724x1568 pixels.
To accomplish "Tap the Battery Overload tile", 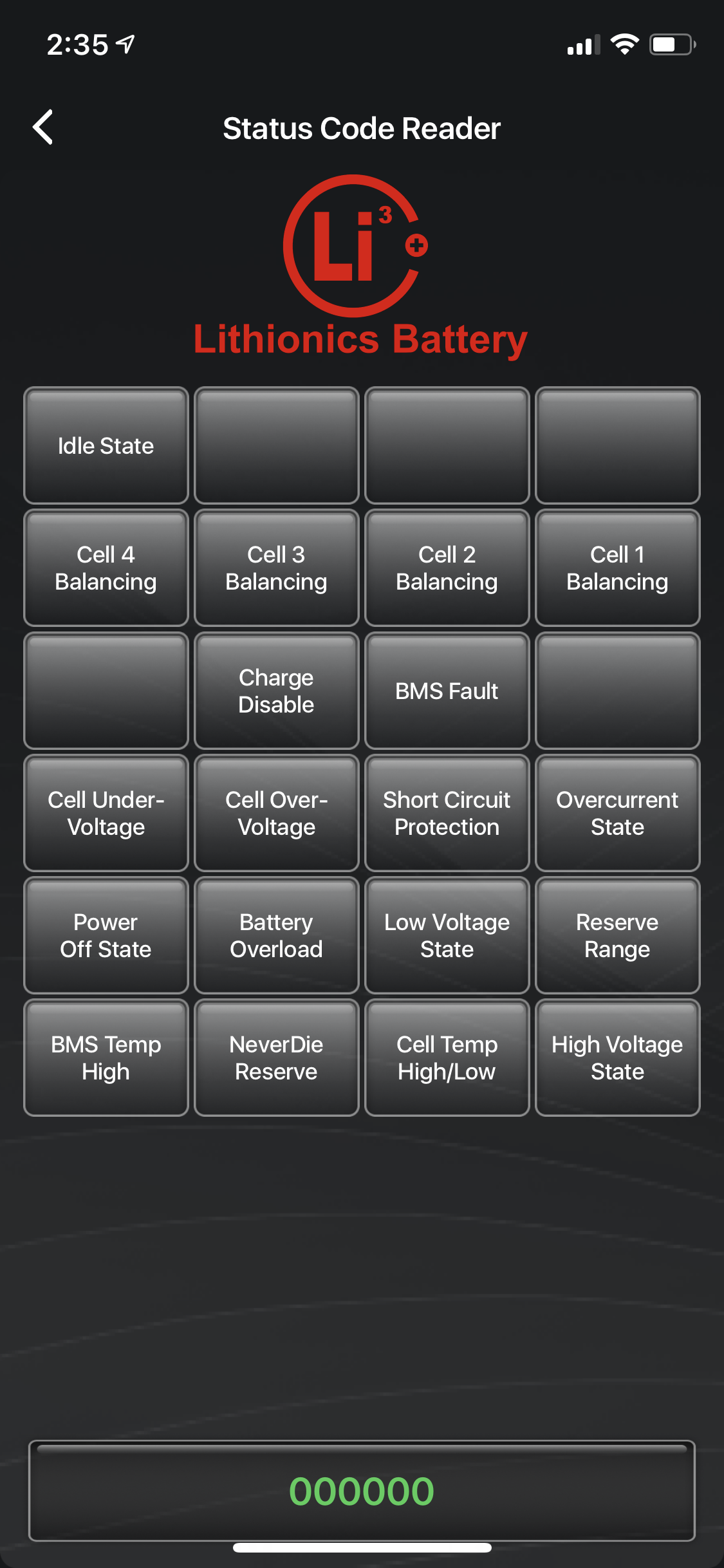I will click(277, 935).
